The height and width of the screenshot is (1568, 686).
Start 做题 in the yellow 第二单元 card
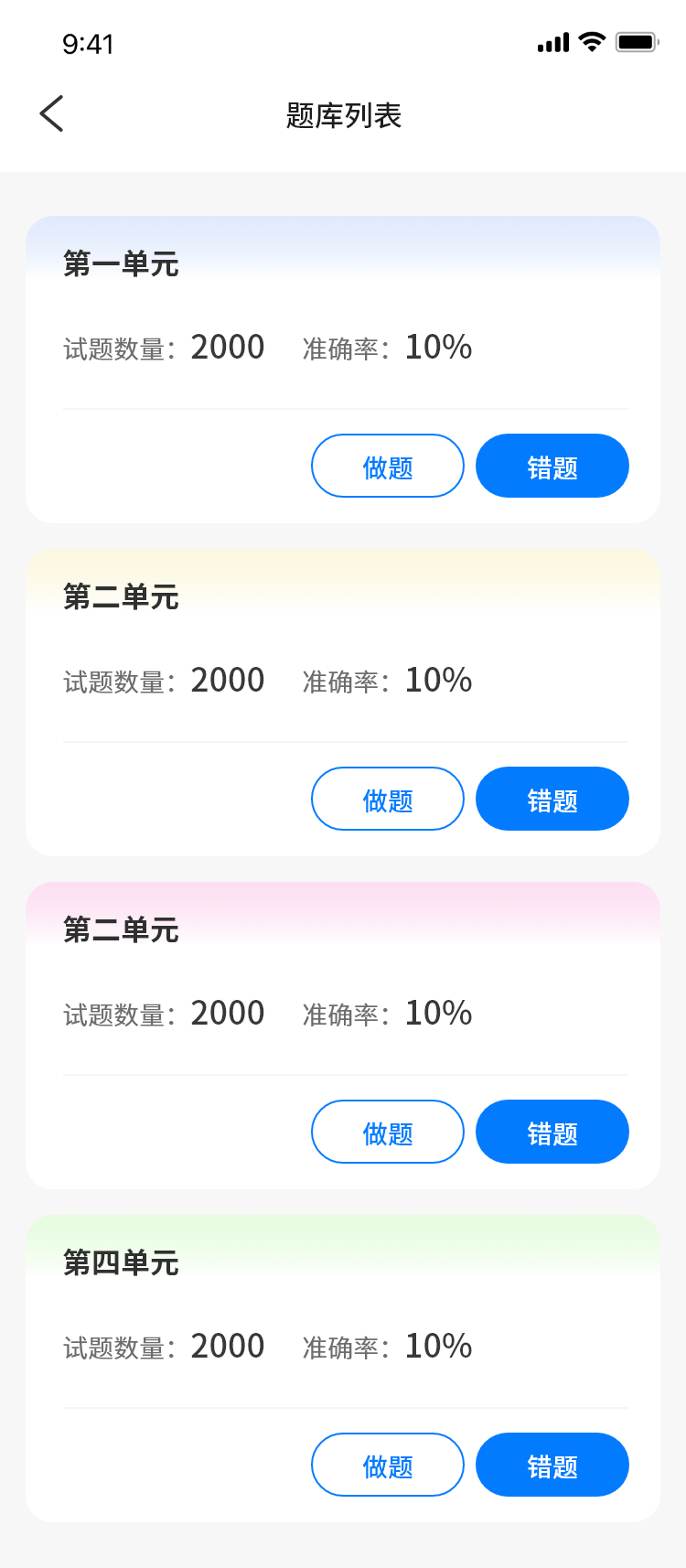coord(388,800)
